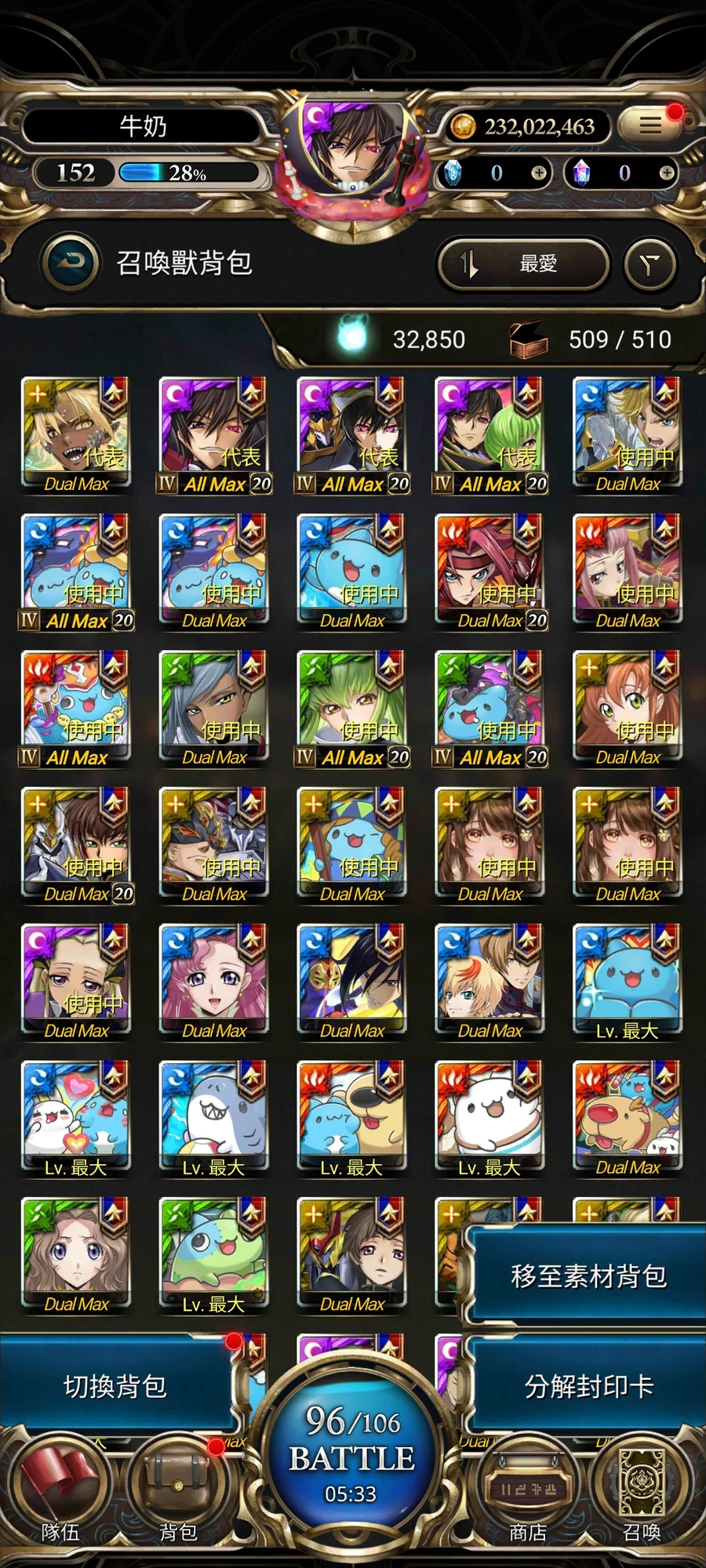
Task: Select the reindeer Dual Max card
Action: [x=628, y=1113]
